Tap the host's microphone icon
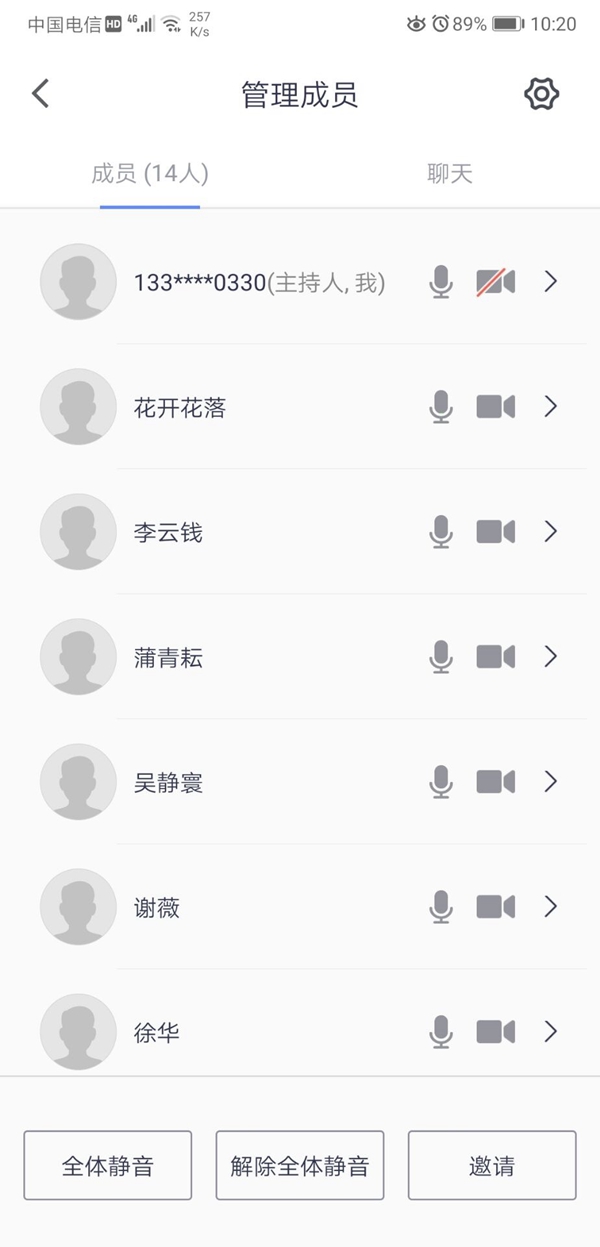The width and height of the screenshot is (600, 1247). click(441, 282)
